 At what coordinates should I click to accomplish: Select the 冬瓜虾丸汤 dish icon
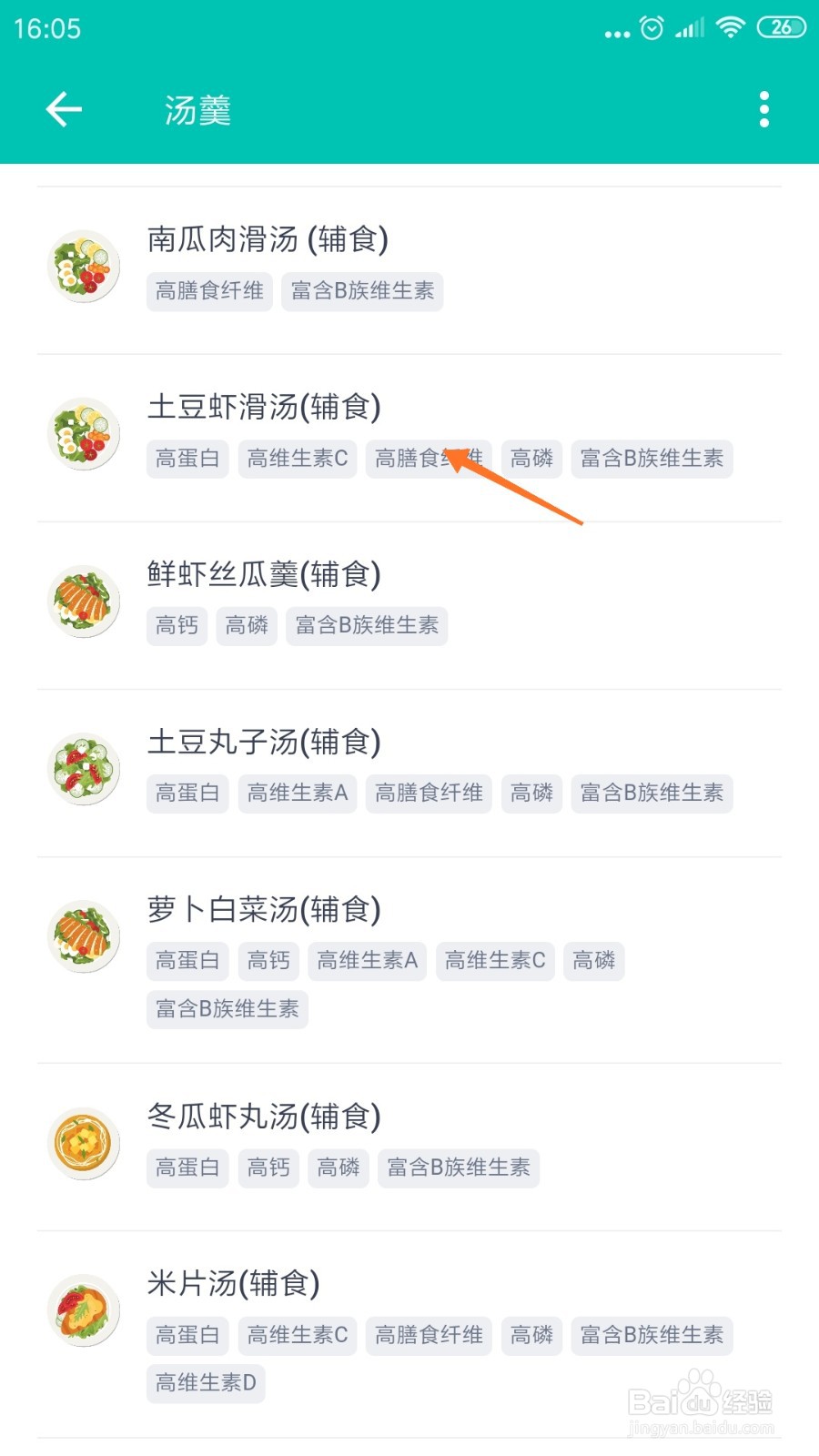pyautogui.click(x=84, y=1144)
